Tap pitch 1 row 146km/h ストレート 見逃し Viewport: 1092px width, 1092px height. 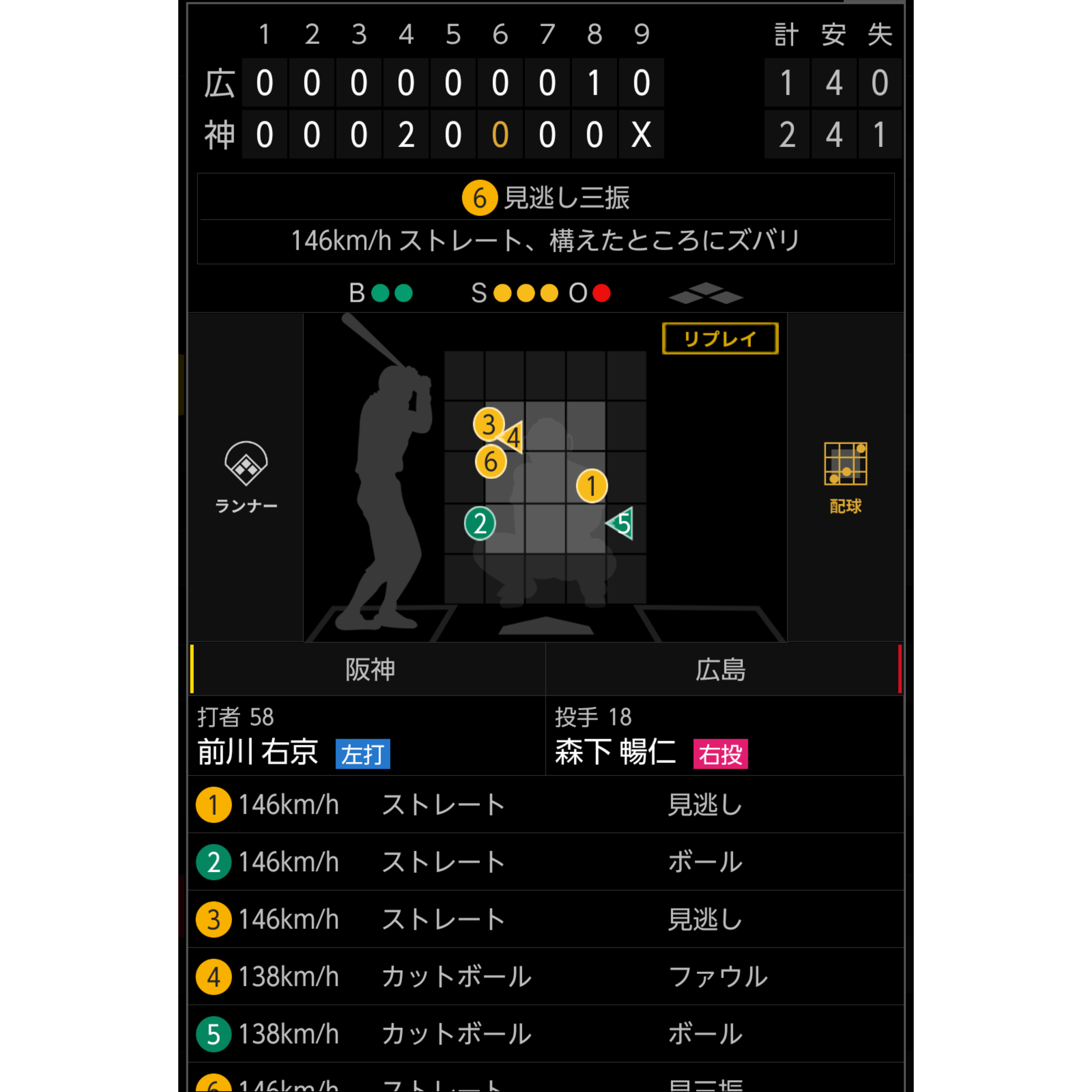[546, 804]
